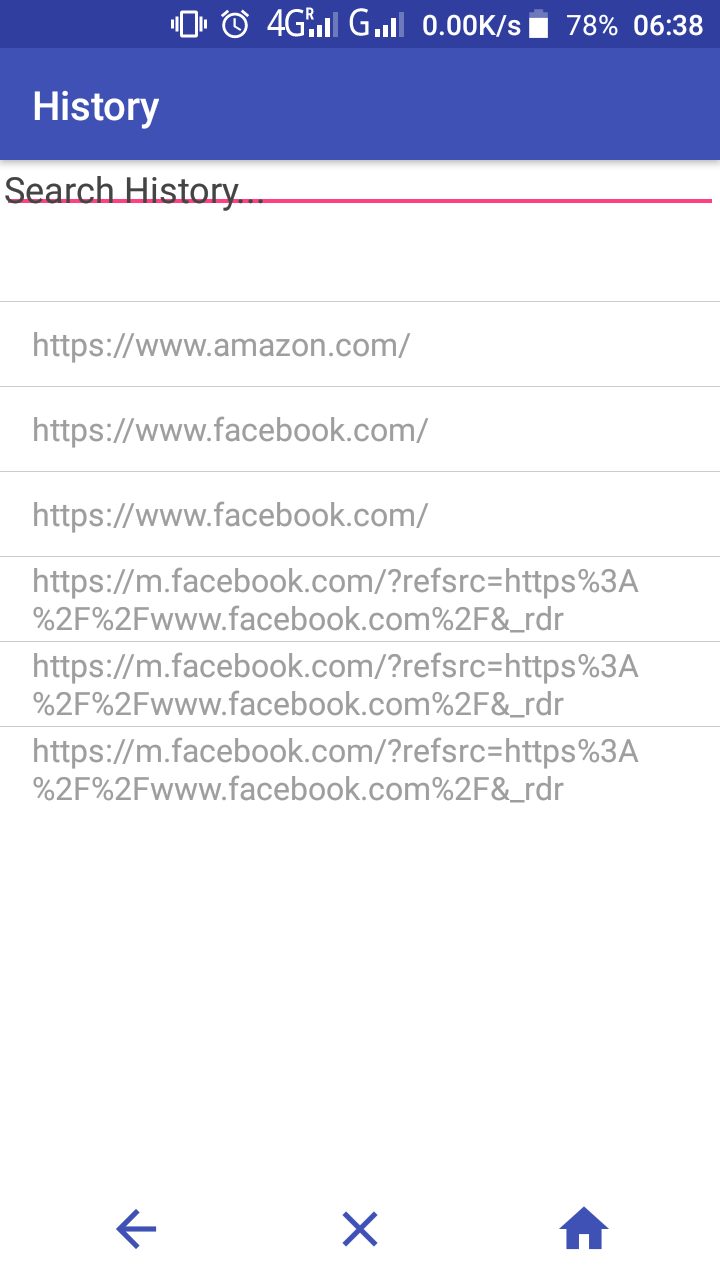Open the last m.facebook.com history entry
This screenshot has height=1280, width=720.
335,769
